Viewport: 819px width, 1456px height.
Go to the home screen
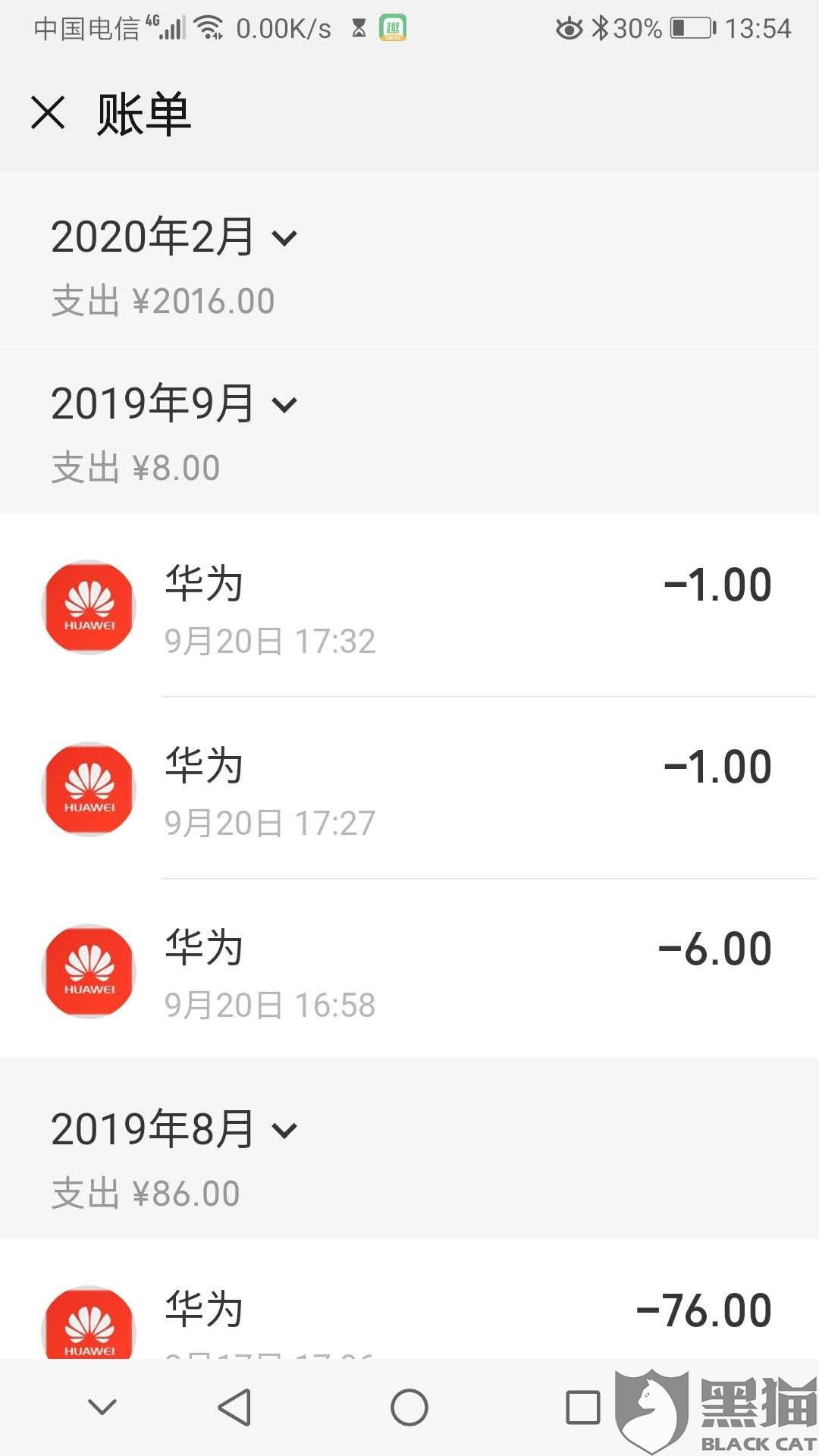[x=409, y=1408]
